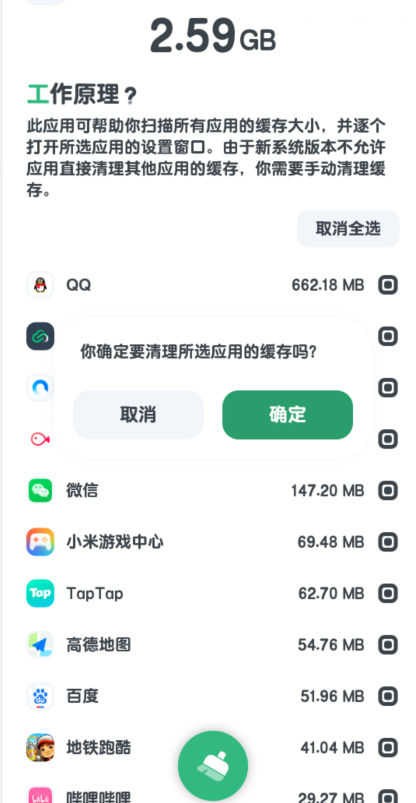
Task: Cancel the dialog with 取消
Action: (138, 414)
